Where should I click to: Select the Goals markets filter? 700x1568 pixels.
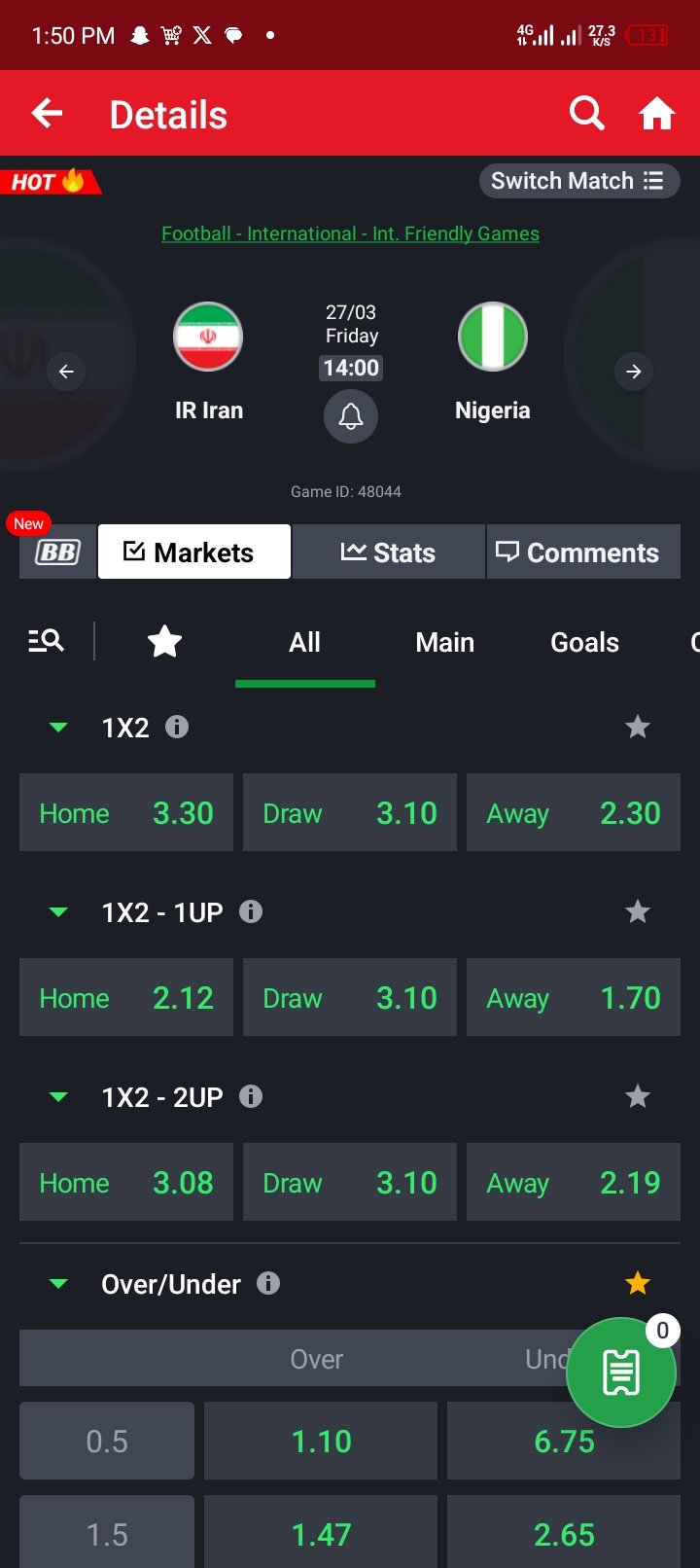point(584,642)
